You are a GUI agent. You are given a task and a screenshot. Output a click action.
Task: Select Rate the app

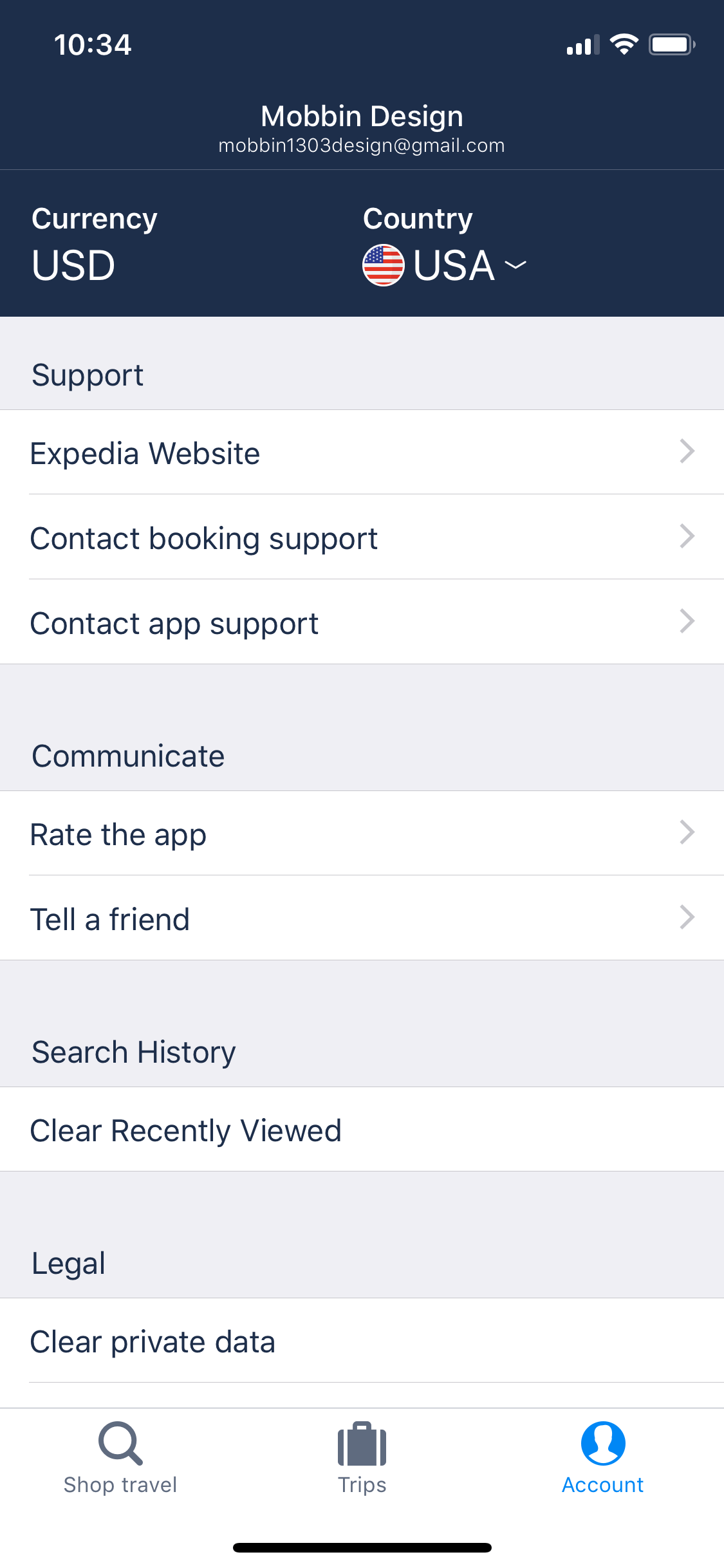point(362,834)
